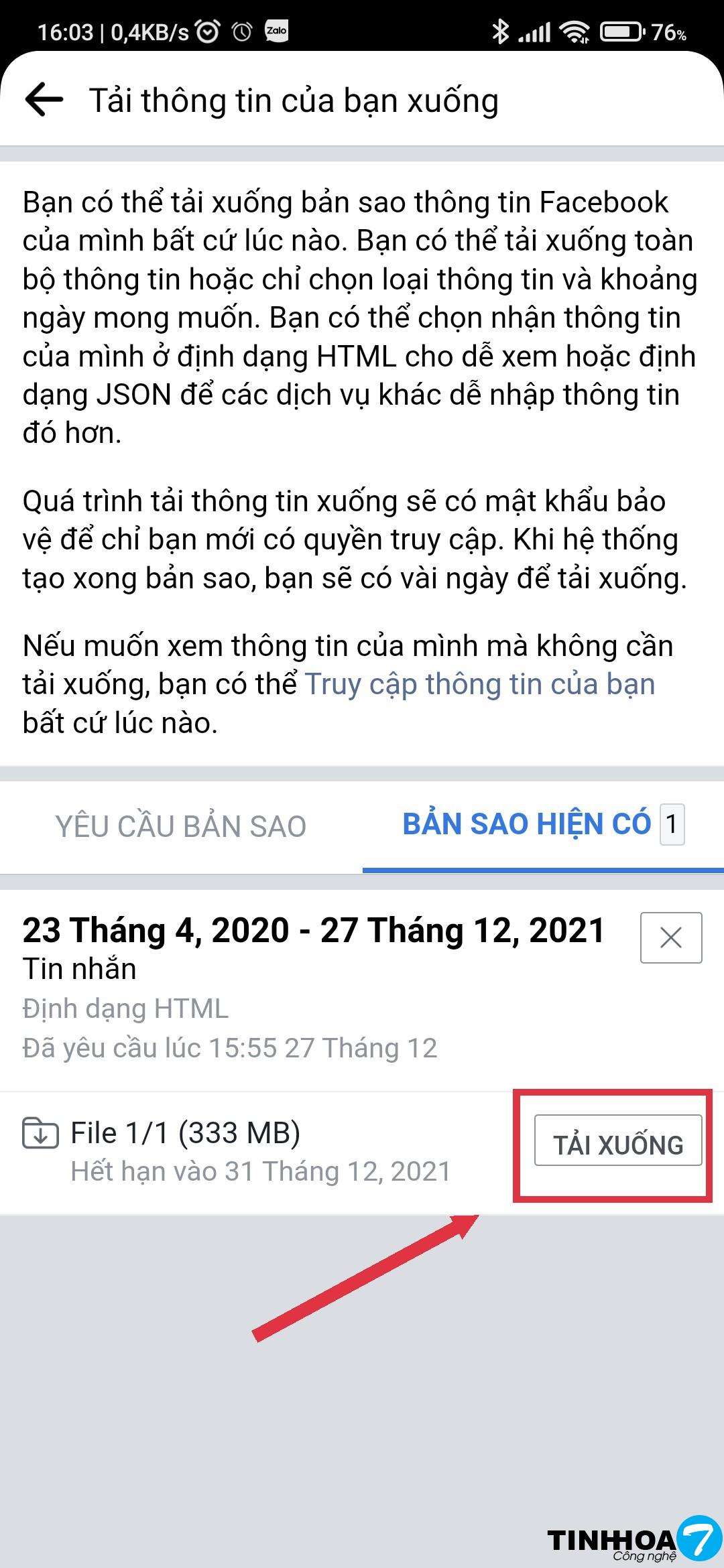The image size is (724, 1568).
Task: Switch to the YÊU CẦU BẢN SAO tab
Action: click(x=181, y=826)
